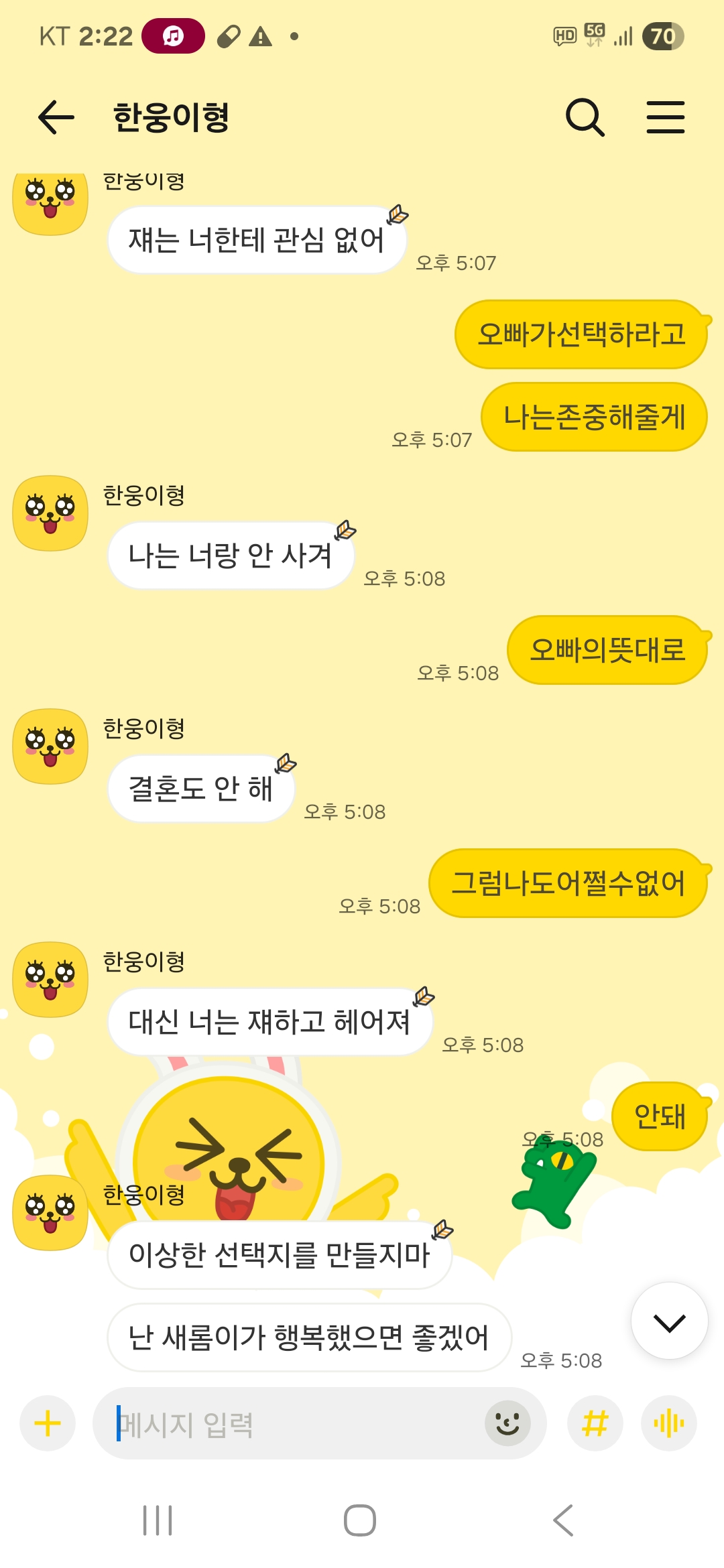
Task: Open profile picture beside '결혼도 안 해'
Action: (x=50, y=746)
